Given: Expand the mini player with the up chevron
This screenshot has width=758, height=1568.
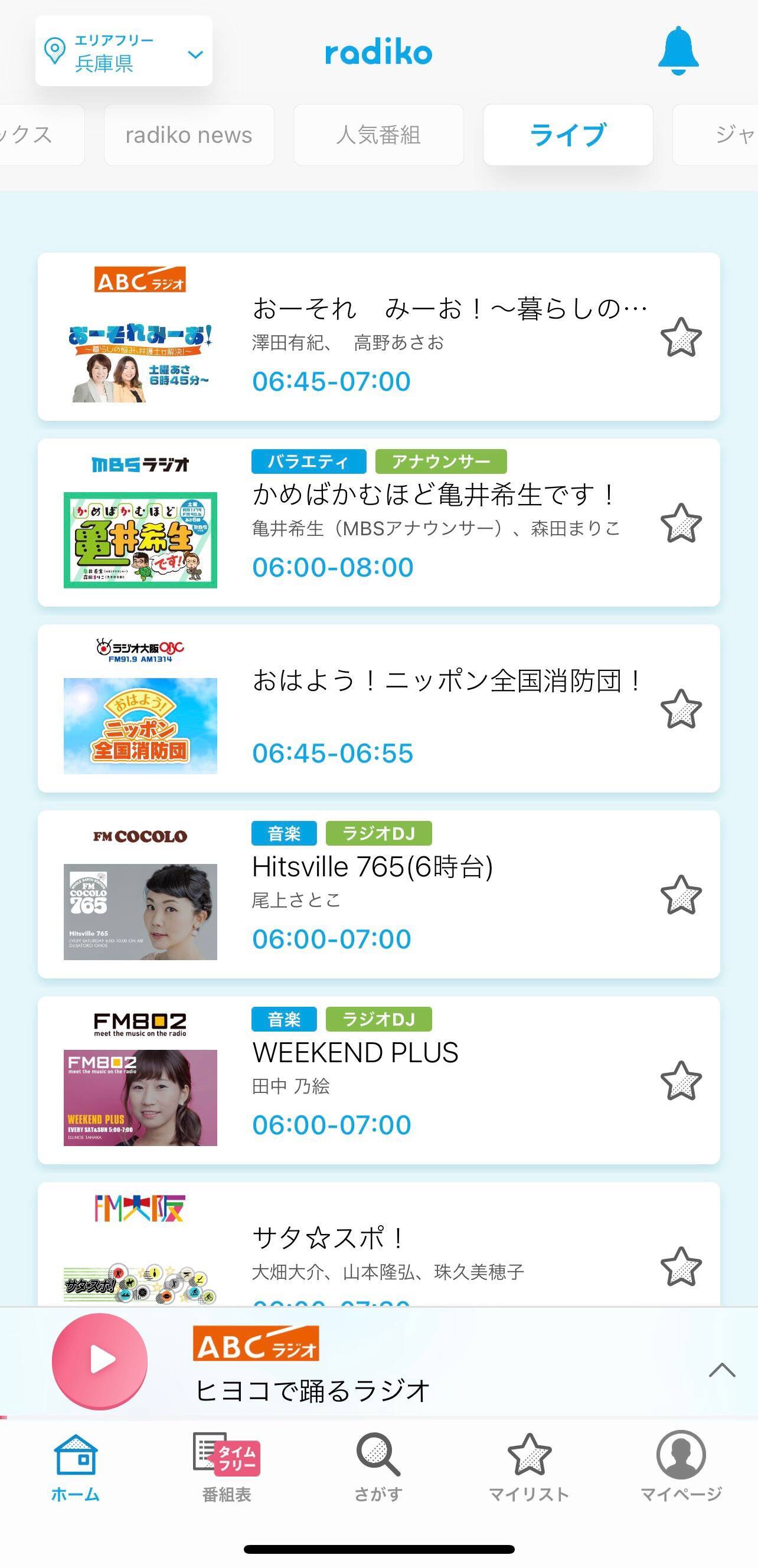Looking at the screenshot, I should pos(722,1370).
